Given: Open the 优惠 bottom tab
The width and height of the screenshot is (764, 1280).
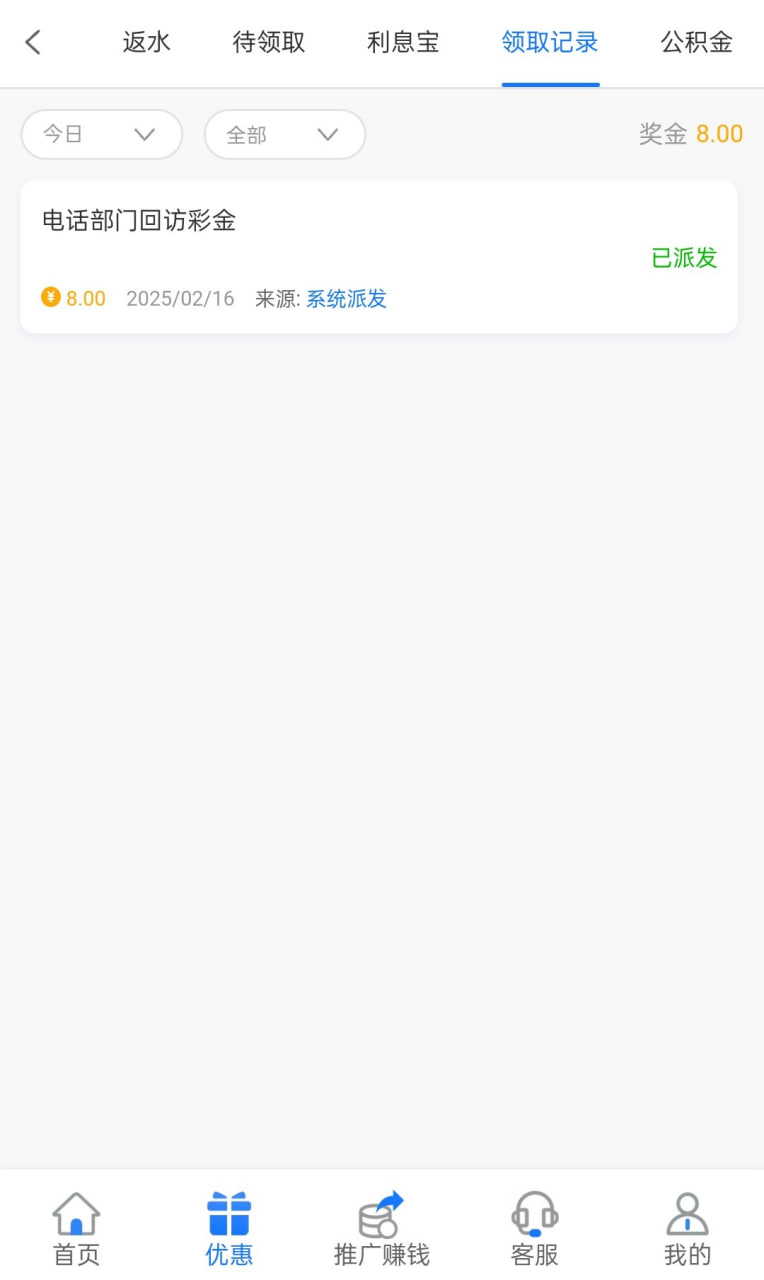Looking at the screenshot, I should 229,1228.
